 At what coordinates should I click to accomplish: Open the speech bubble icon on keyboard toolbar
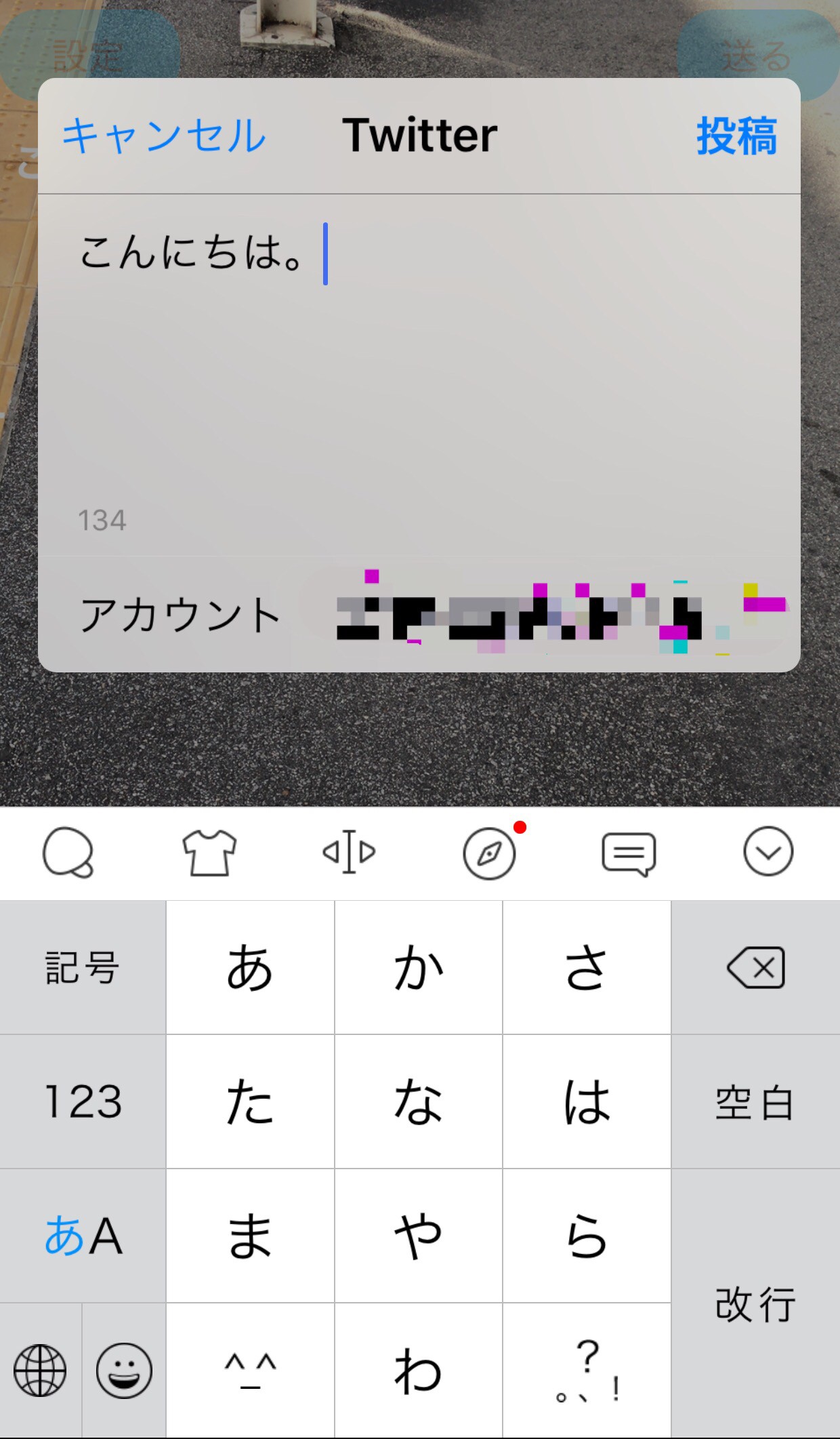pyautogui.click(x=68, y=853)
